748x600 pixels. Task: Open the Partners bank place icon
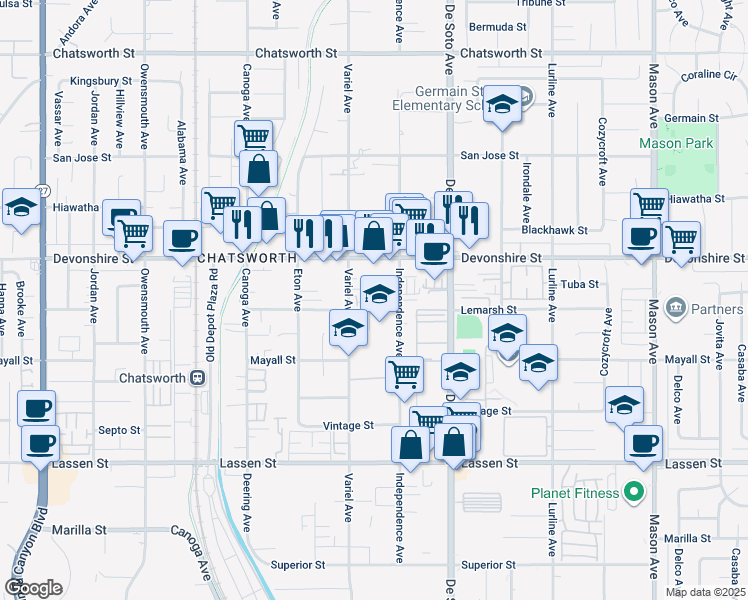coord(676,308)
